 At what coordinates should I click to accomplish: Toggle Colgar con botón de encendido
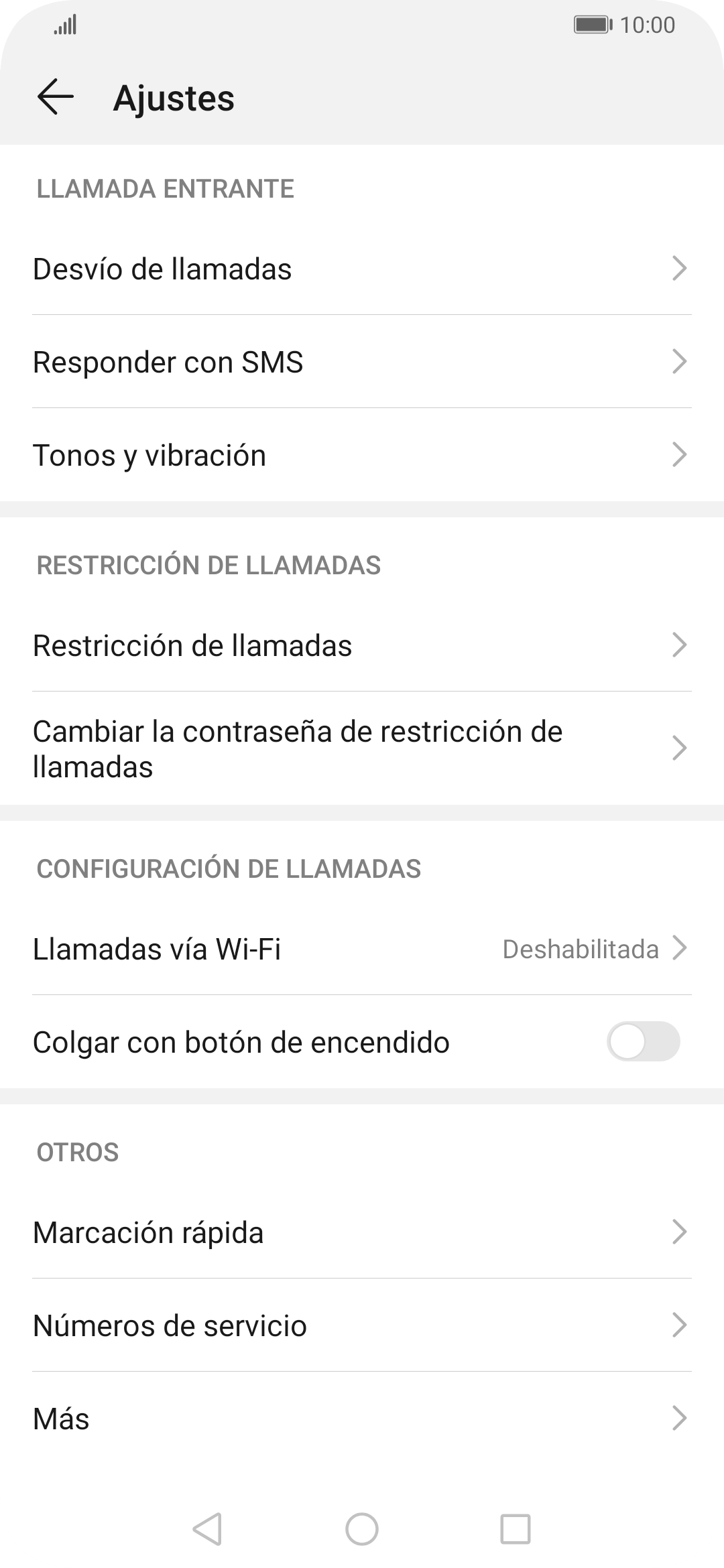(x=643, y=1041)
